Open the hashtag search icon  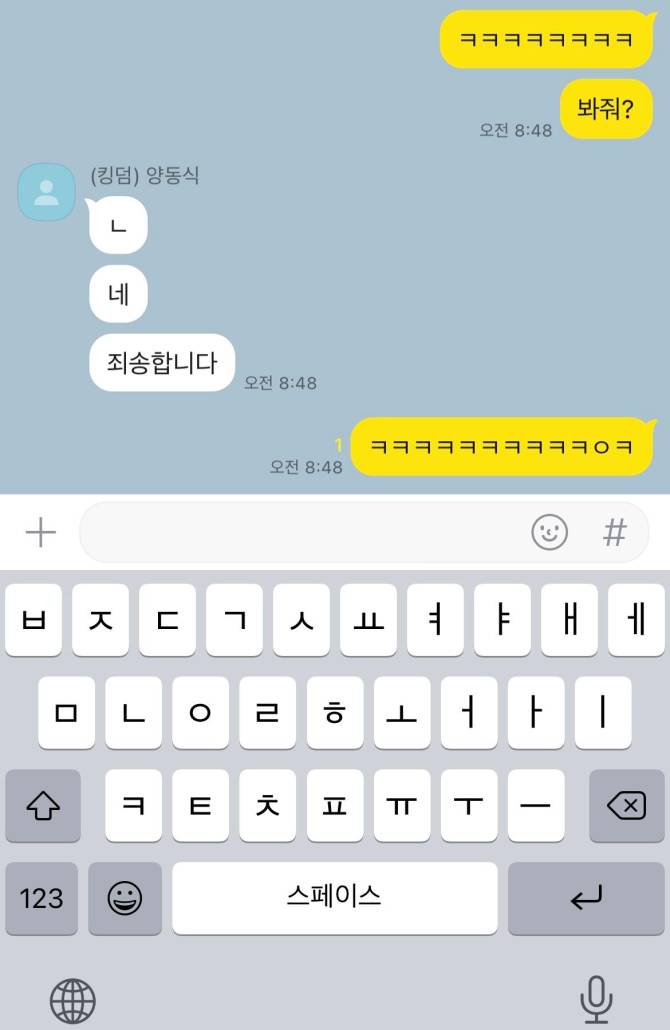pos(614,533)
